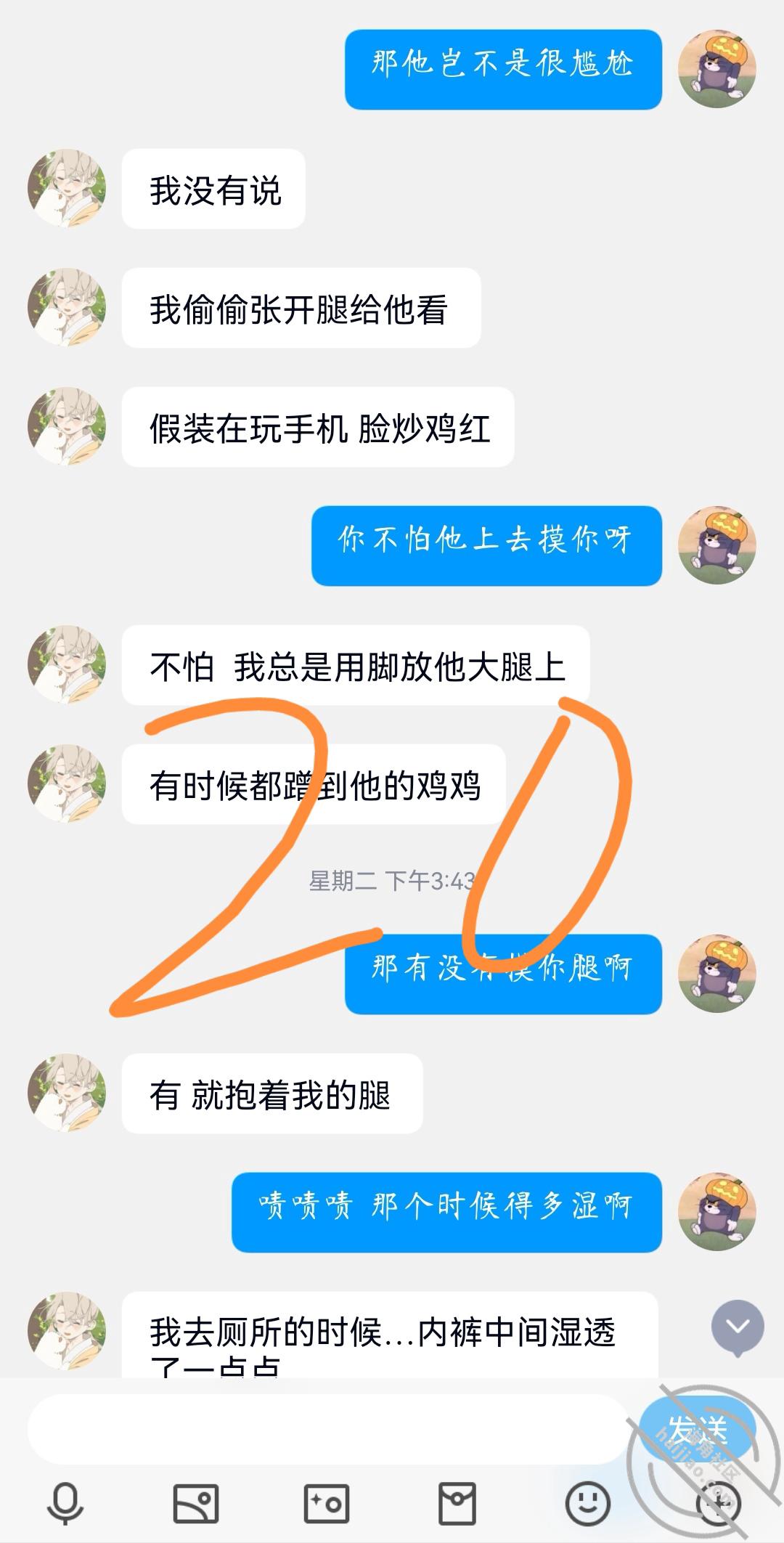Open contact avatar beside "我没有说" message
Image resolution: width=784 pixels, height=1543 pixels.
pyautogui.click(x=67, y=188)
